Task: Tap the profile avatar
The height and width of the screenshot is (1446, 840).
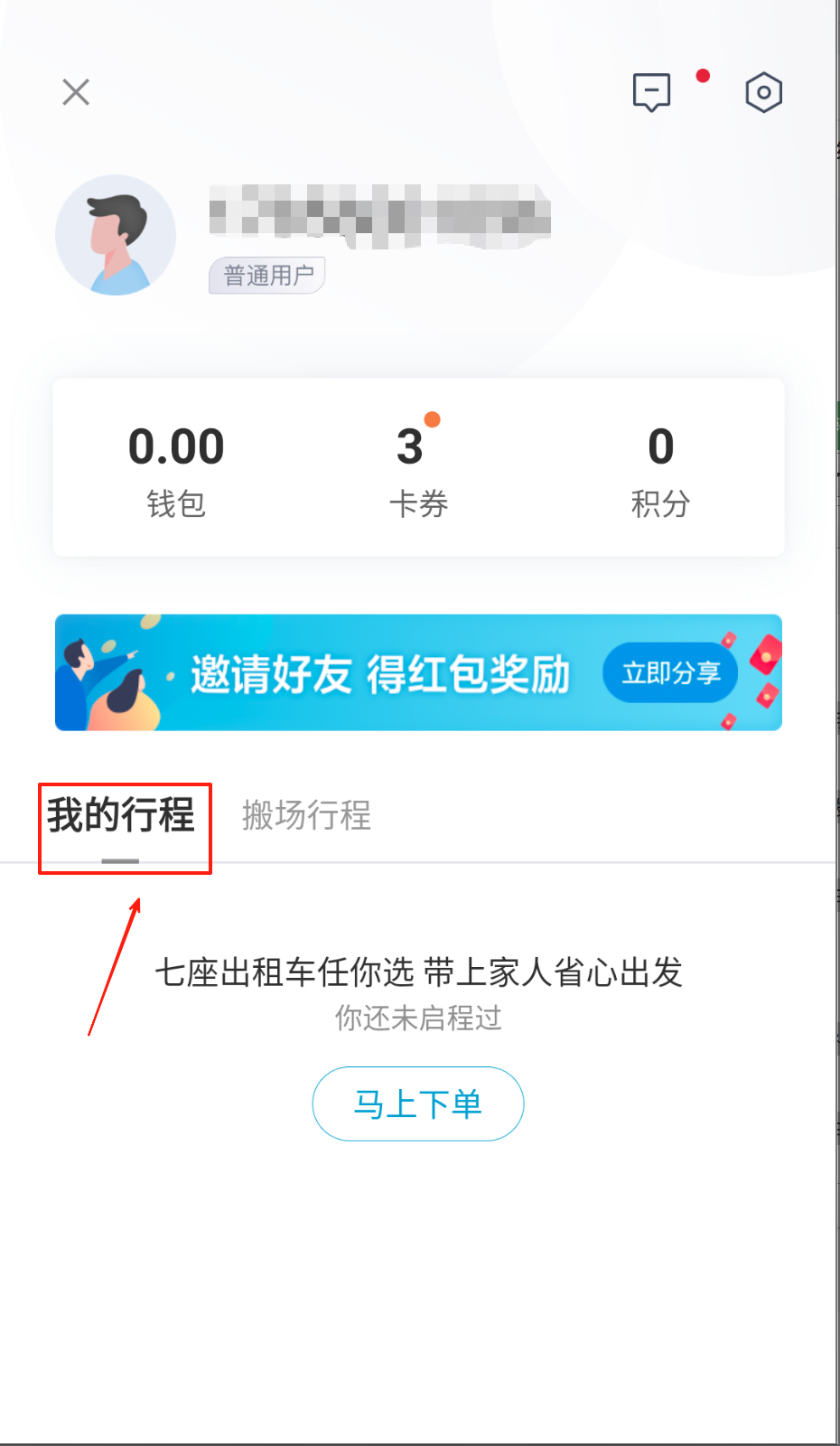Action: [x=116, y=235]
